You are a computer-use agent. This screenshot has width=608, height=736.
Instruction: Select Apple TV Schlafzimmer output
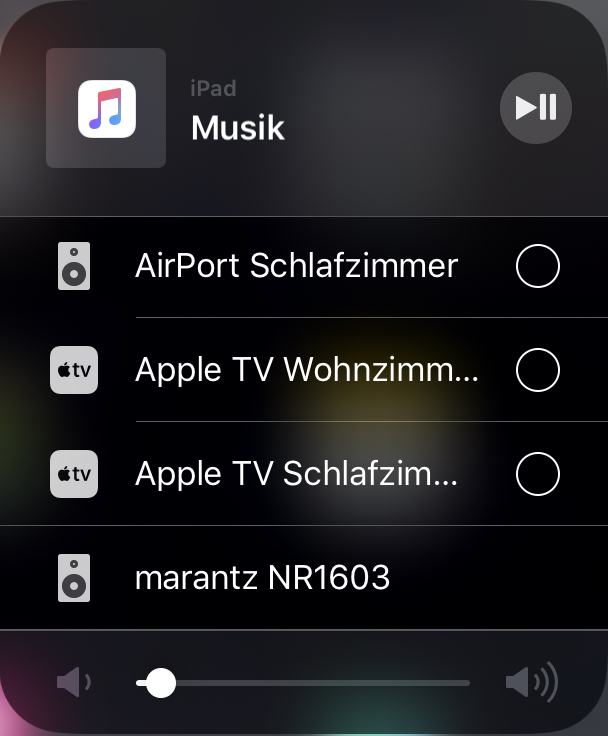[537, 474]
